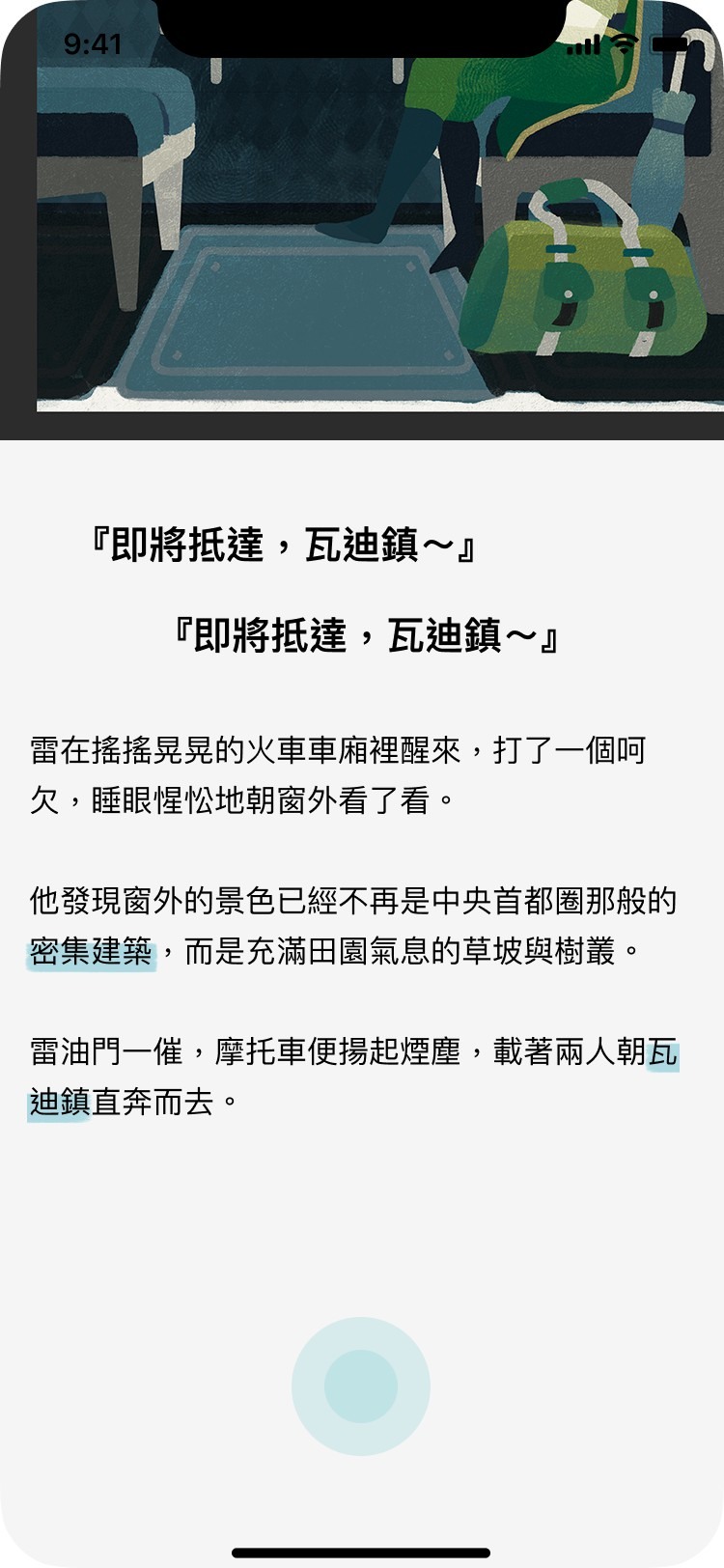Viewport: 724px width, 1568px height.
Task: Tap the highlighted term 密集建築
Action: point(92,952)
